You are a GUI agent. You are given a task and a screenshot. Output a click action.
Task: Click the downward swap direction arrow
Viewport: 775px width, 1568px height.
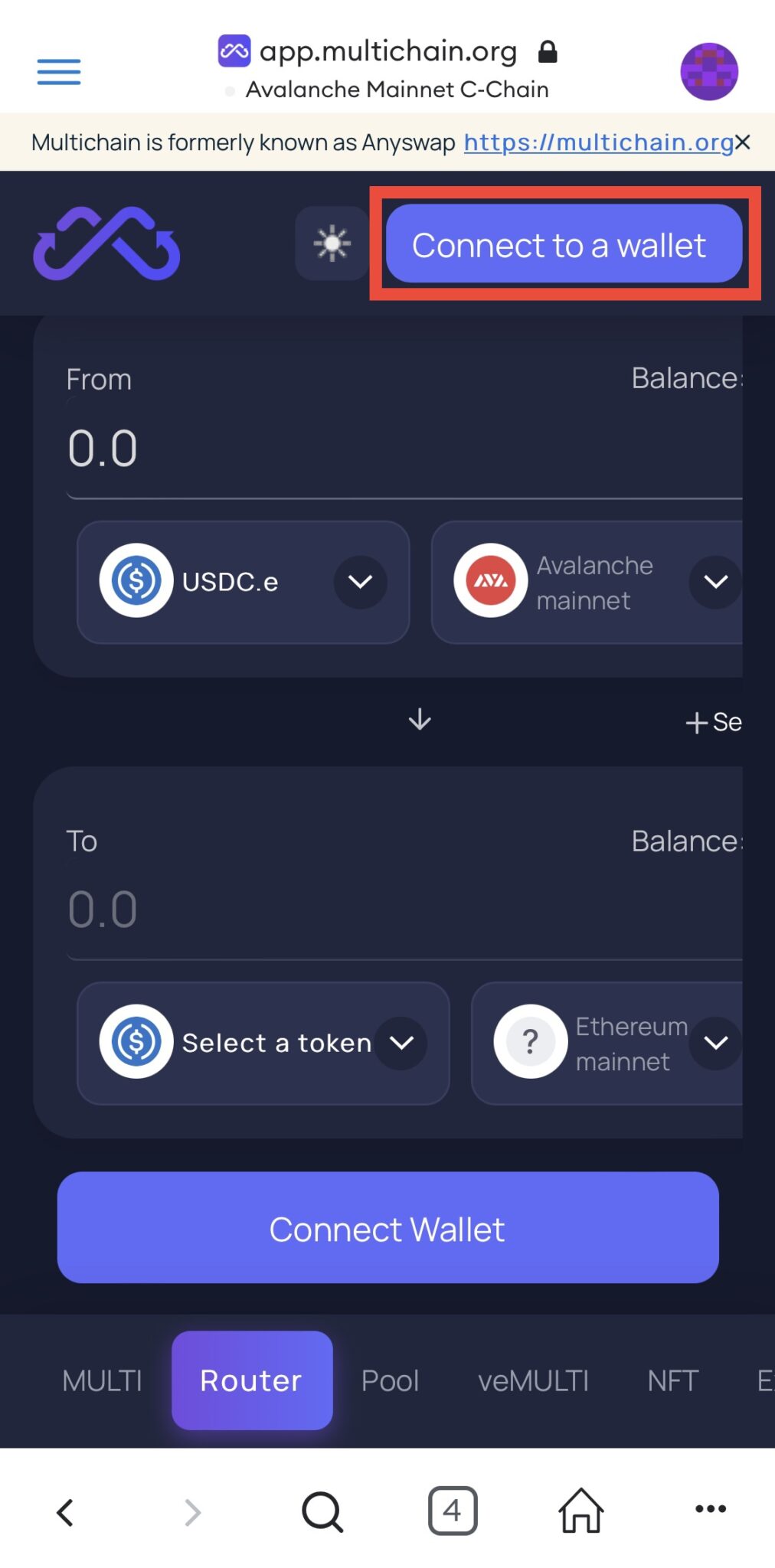pyautogui.click(x=418, y=720)
